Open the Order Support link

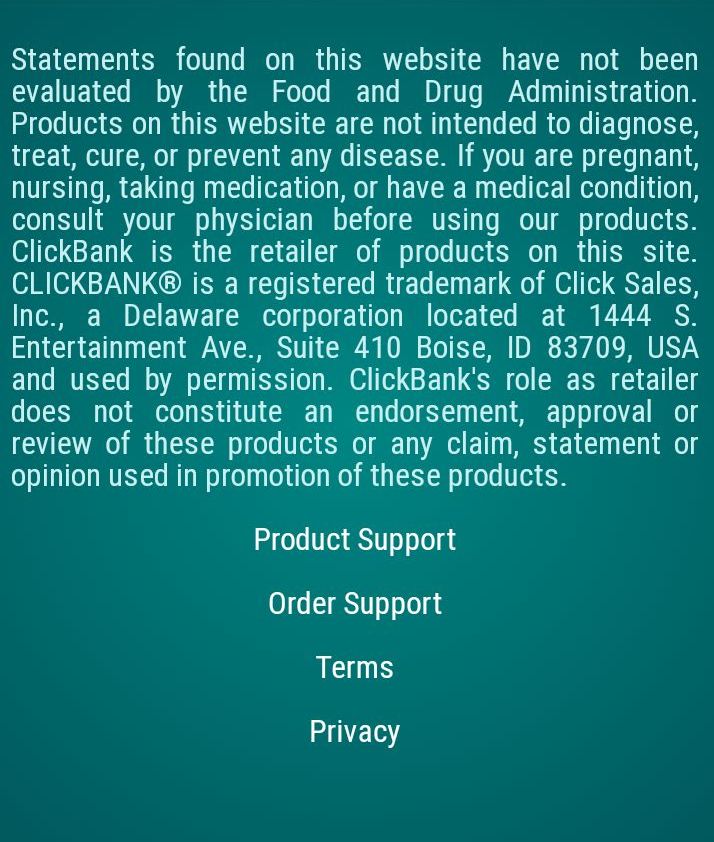[355, 604]
